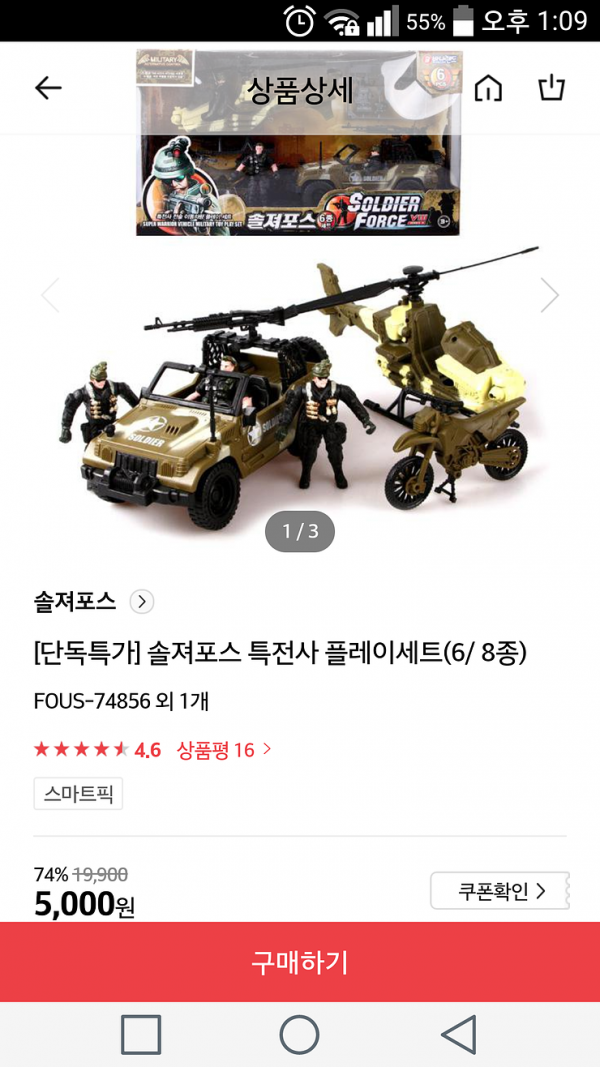Show the next product image
Viewport: 600px width, 1067px height.
pyautogui.click(x=549, y=295)
